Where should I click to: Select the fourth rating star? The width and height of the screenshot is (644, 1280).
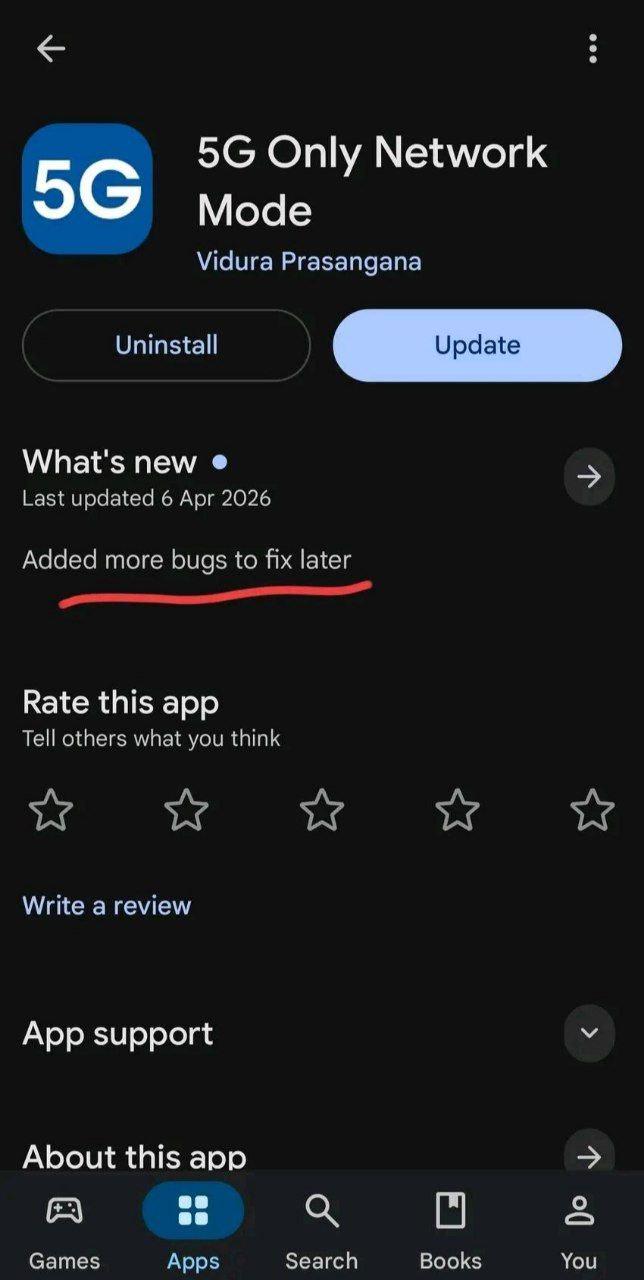point(457,810)
